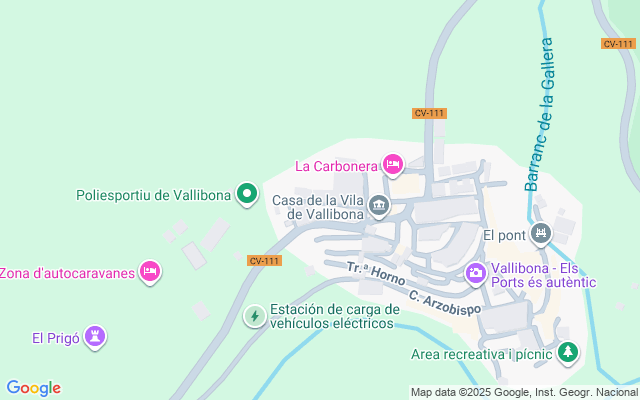The width and height of the screenshot is (640, 400).
Task: Open the electric vehicle charging station pin
Action: pos(255,317)
